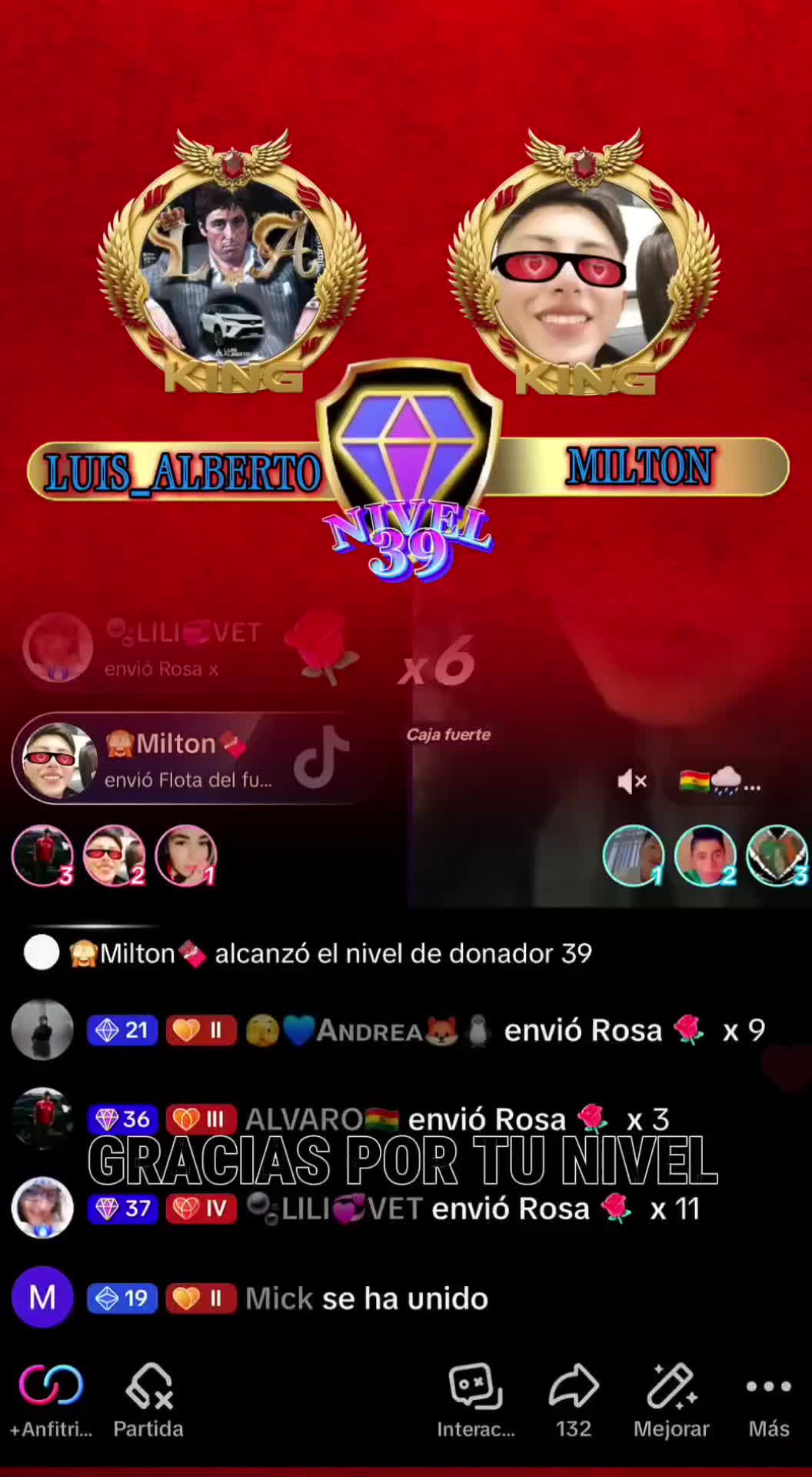Image resolution: width=812 pixels, height=1477 pixels.
Task: Open the Interac... interaction tools
Action: coord(476,1400)
